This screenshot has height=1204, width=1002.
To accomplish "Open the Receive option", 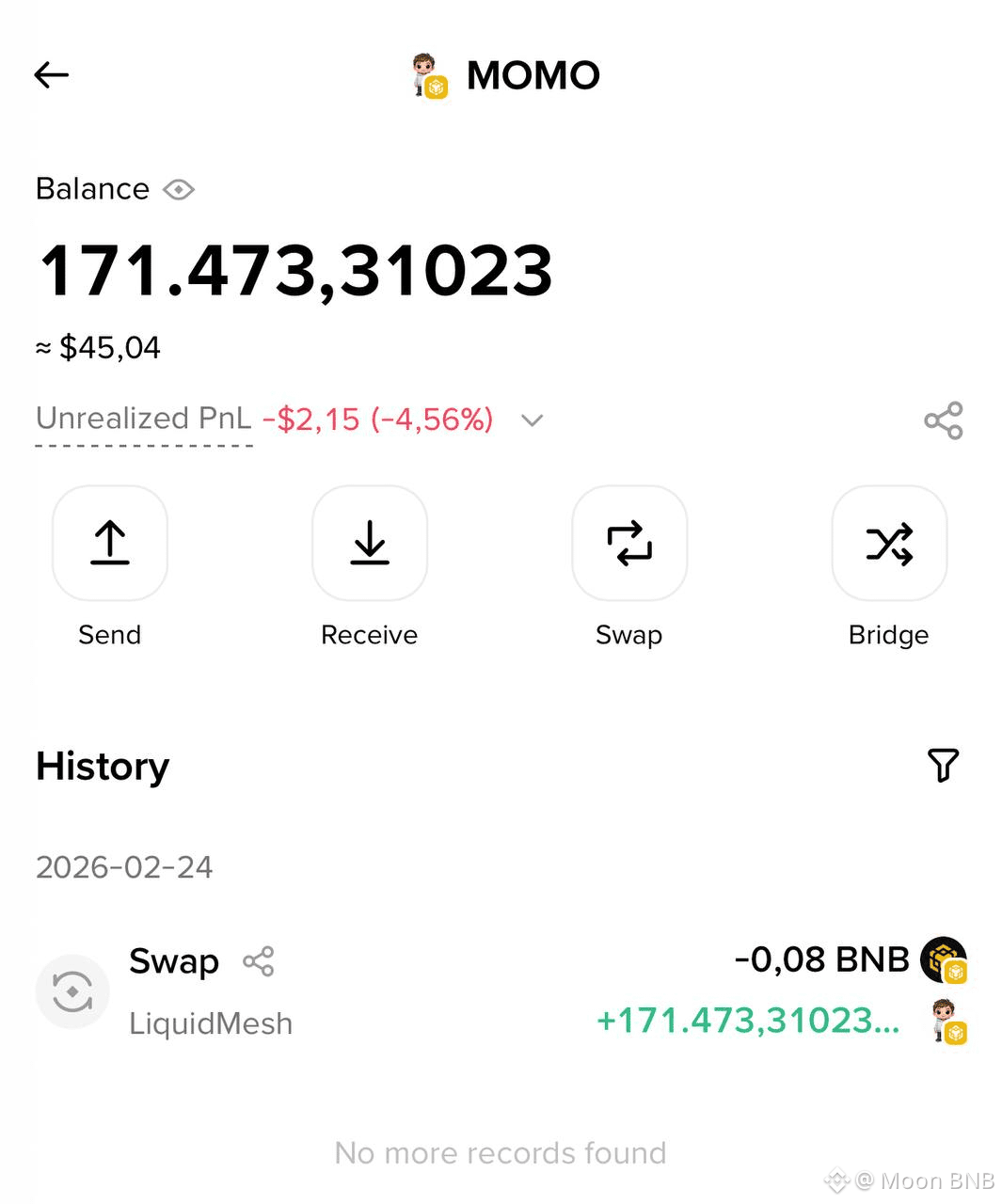I will [370, 543].
